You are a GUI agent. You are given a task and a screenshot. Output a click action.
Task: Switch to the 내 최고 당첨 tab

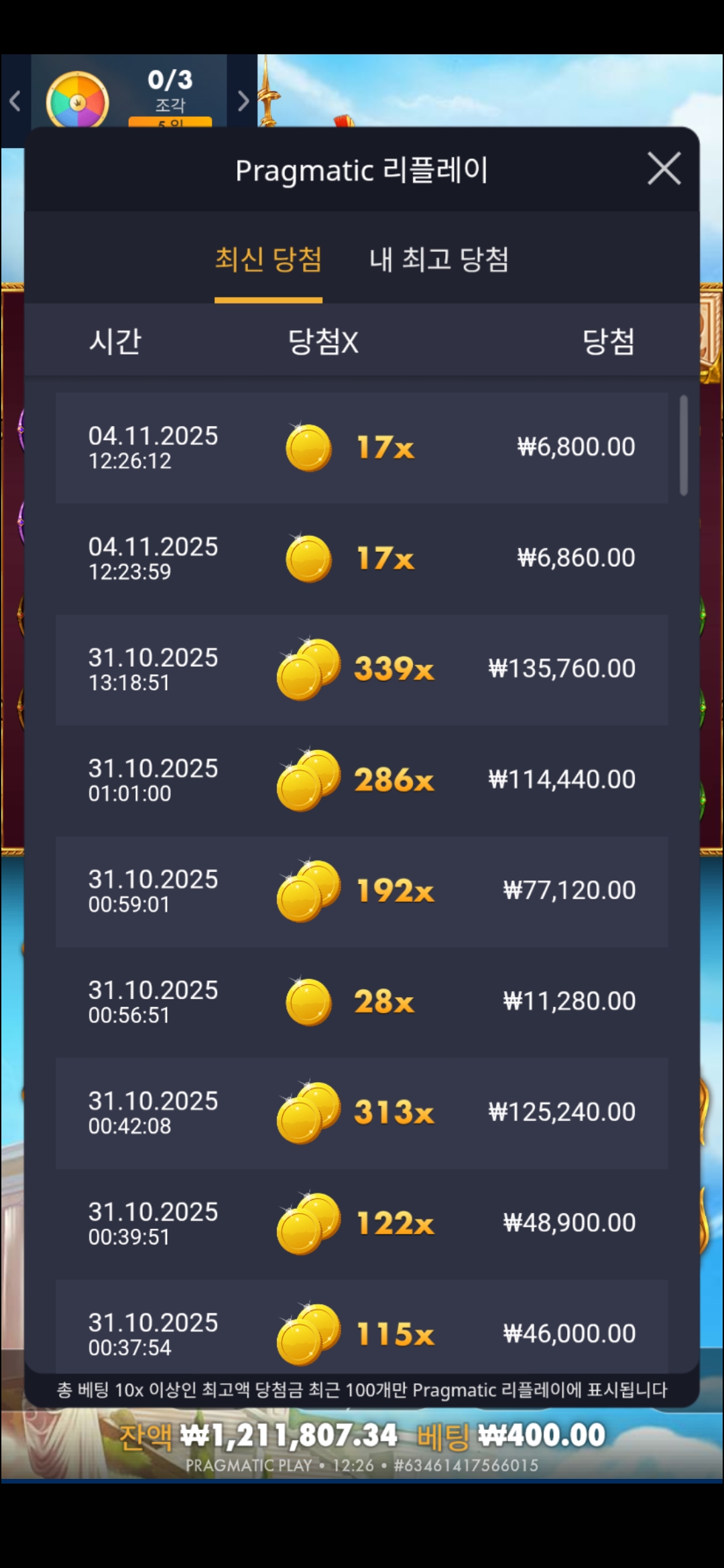coord(438,260)
